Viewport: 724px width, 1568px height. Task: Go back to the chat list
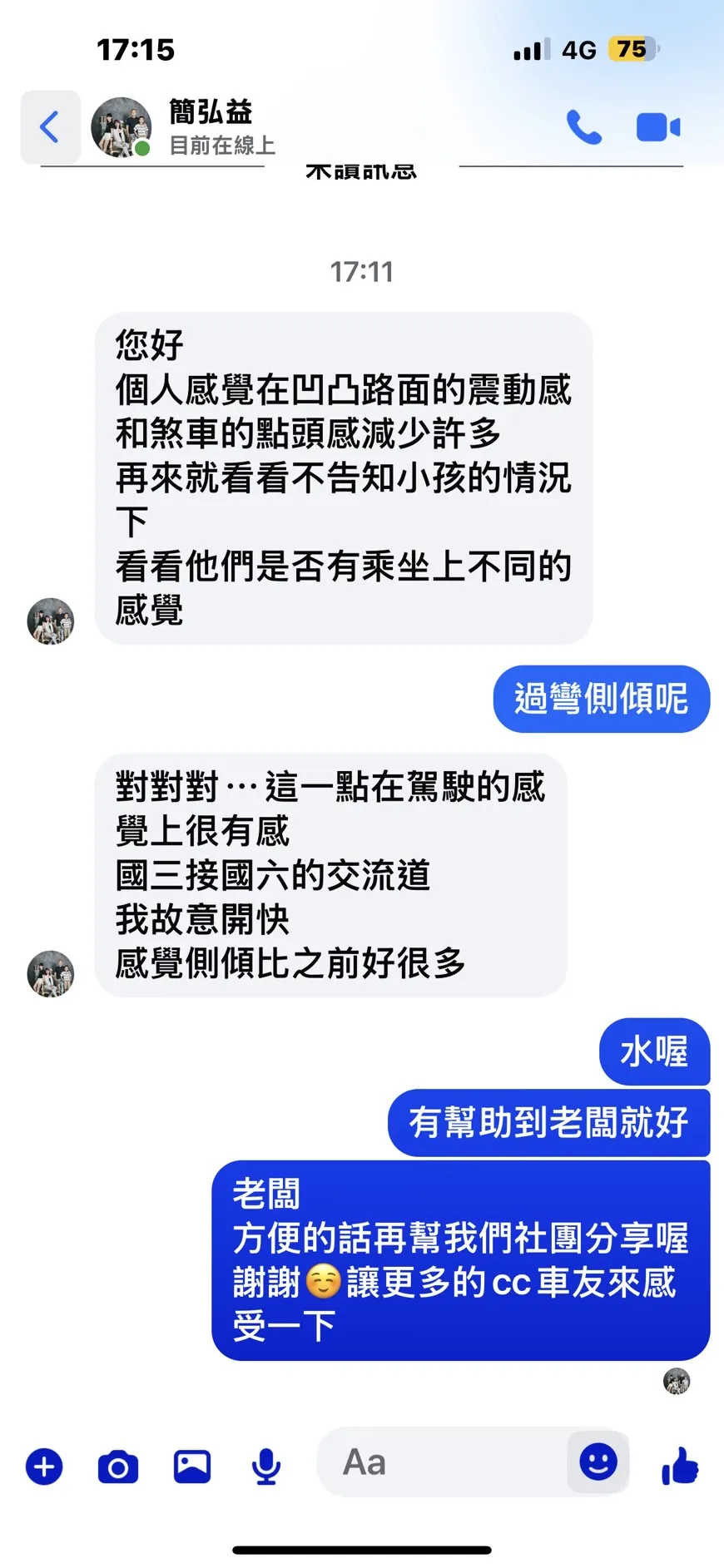(x=50, y=127)
